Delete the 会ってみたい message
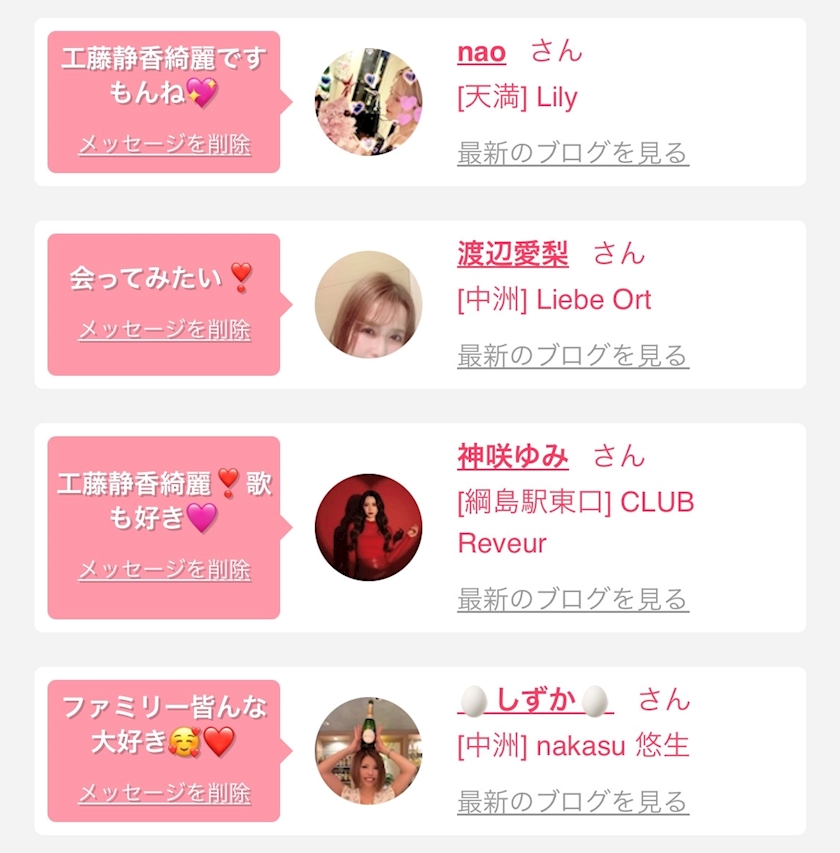The image size is (840, 853). (164, 330)
